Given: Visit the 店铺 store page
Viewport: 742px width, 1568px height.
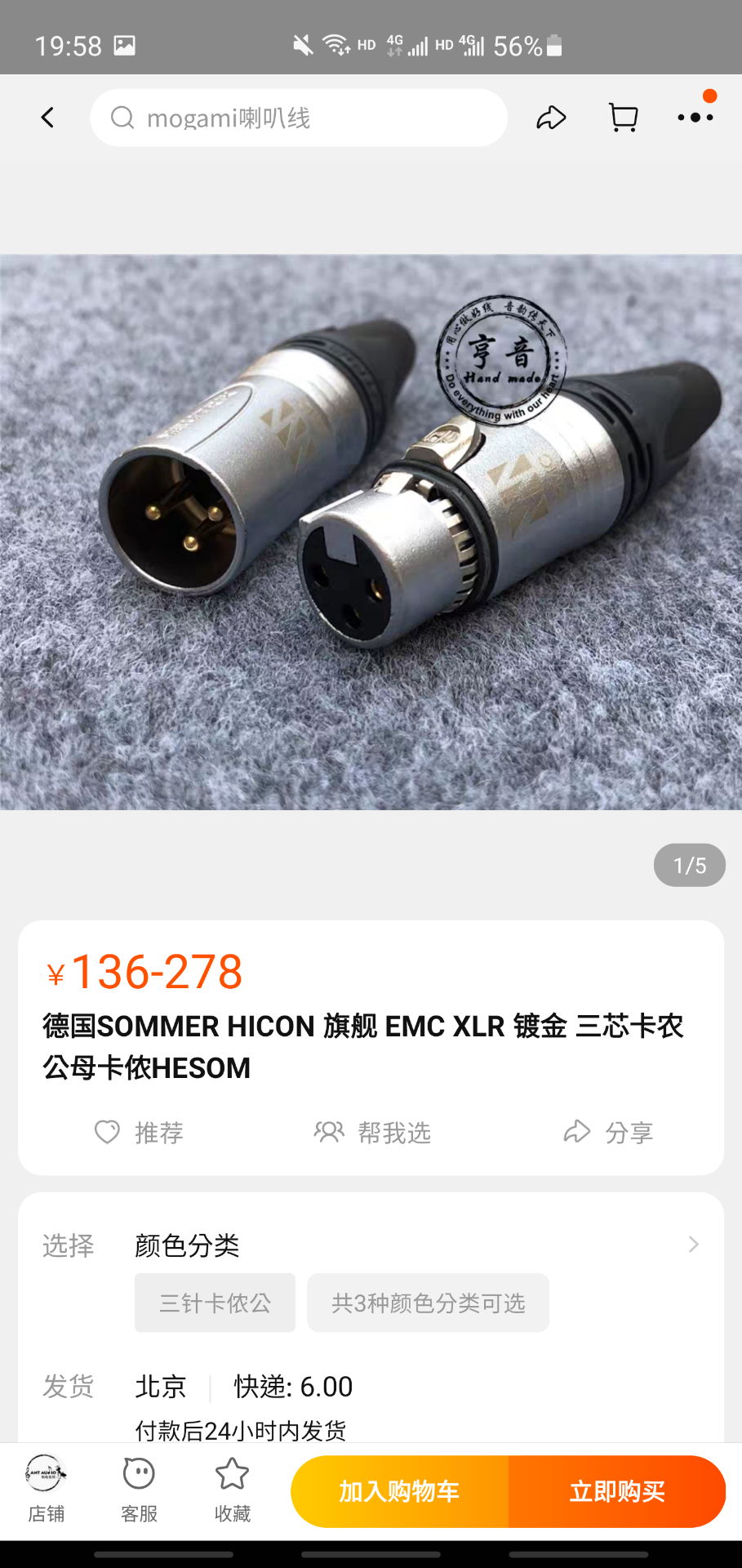Looking at the screenshot, I should tap(46, 1490).
